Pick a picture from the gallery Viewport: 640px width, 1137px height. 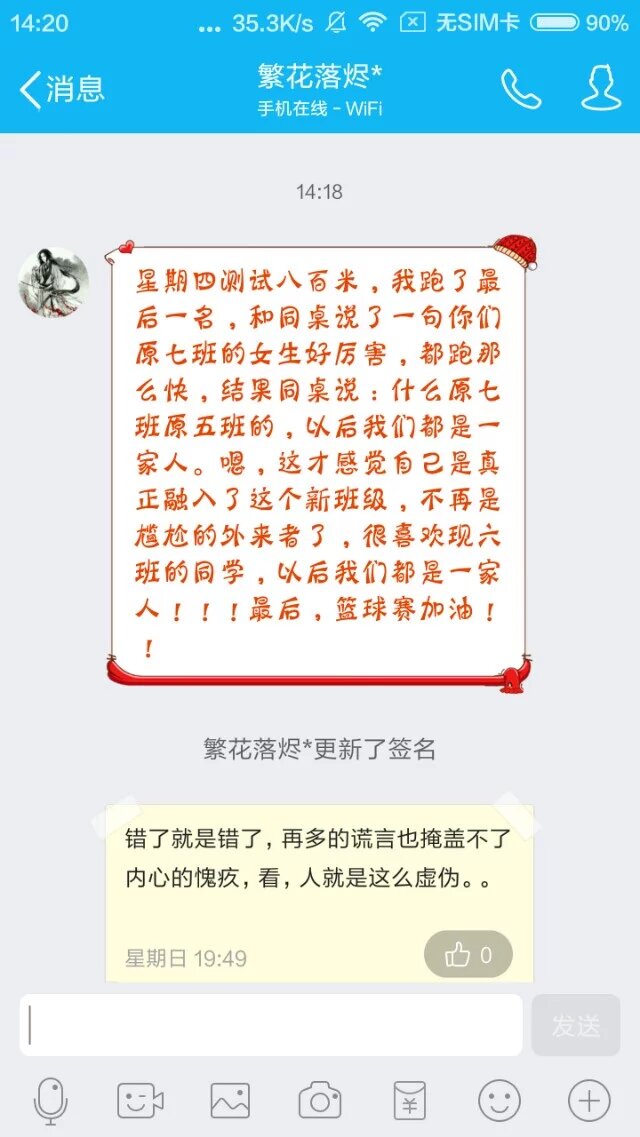230,1101
